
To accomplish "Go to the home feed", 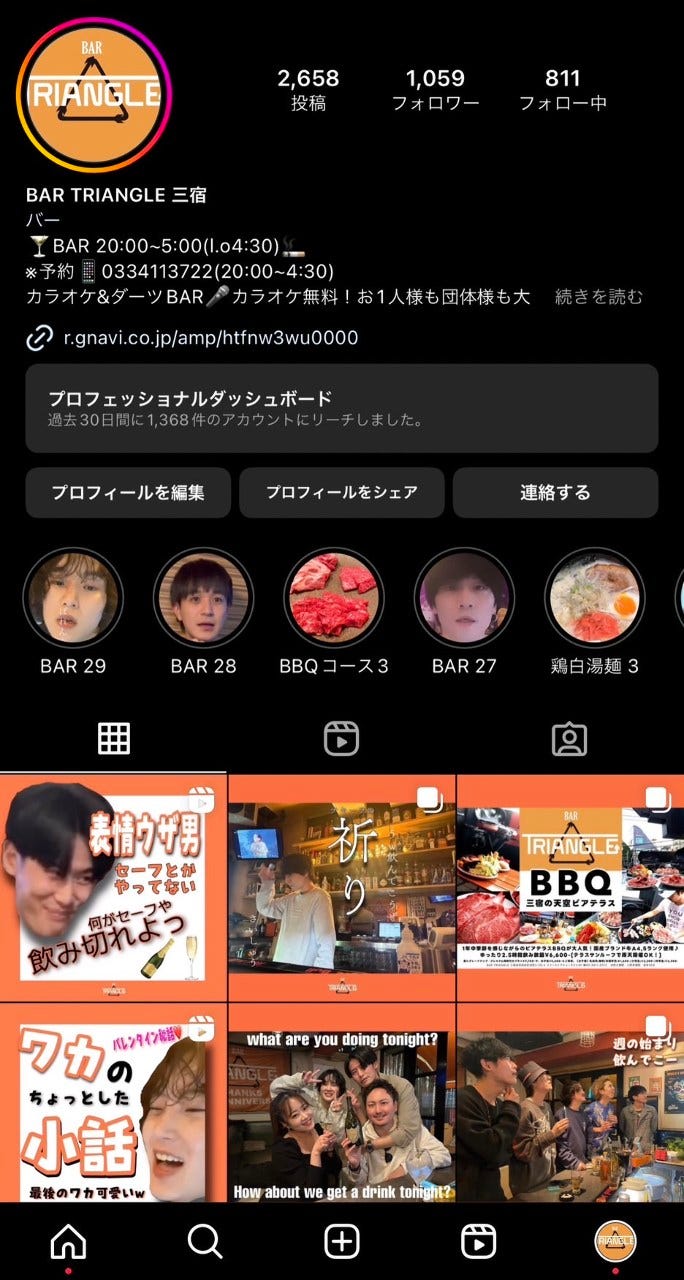I will click(68, 1241).
